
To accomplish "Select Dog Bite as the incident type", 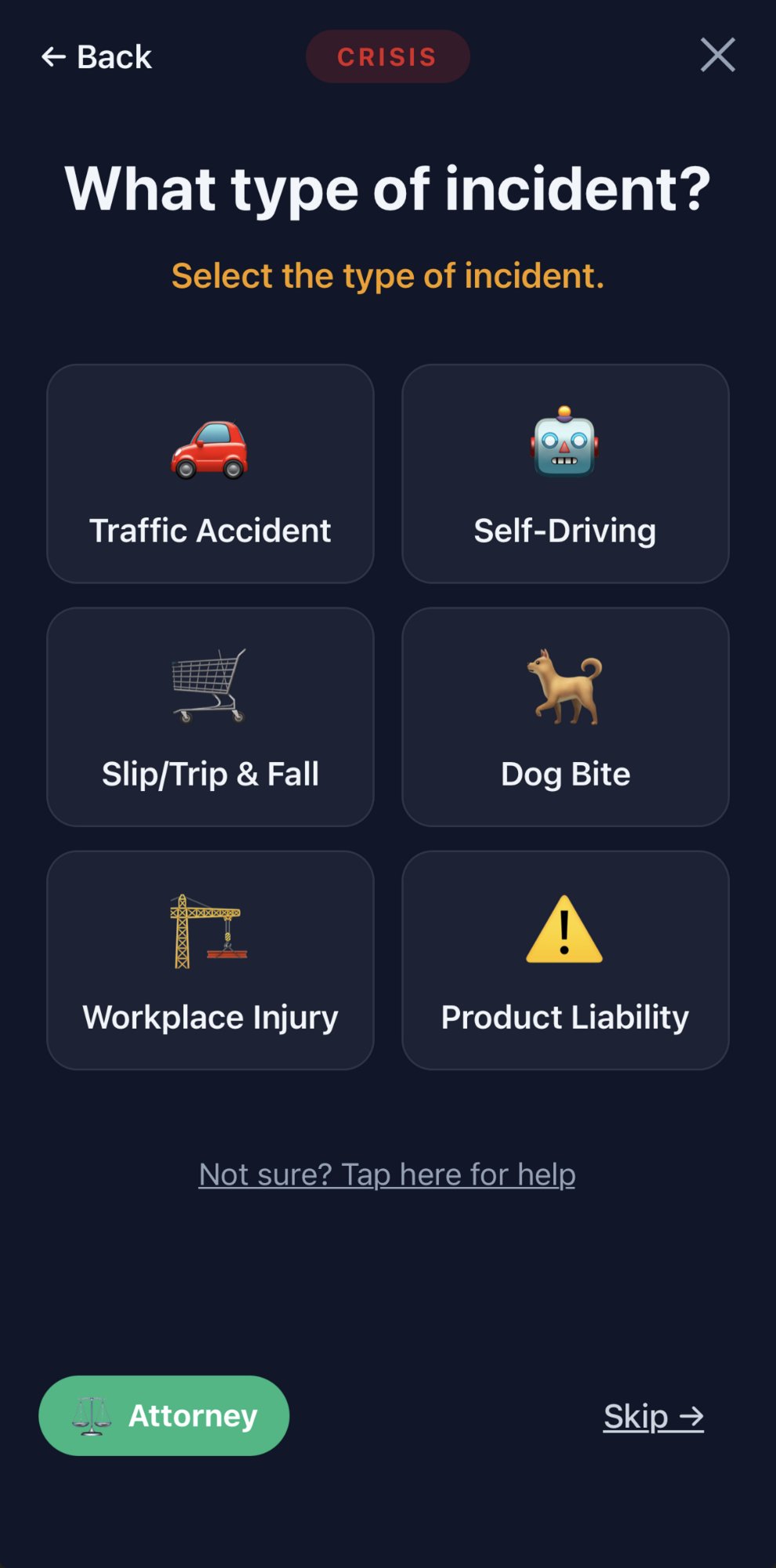I will coord(566,716).
